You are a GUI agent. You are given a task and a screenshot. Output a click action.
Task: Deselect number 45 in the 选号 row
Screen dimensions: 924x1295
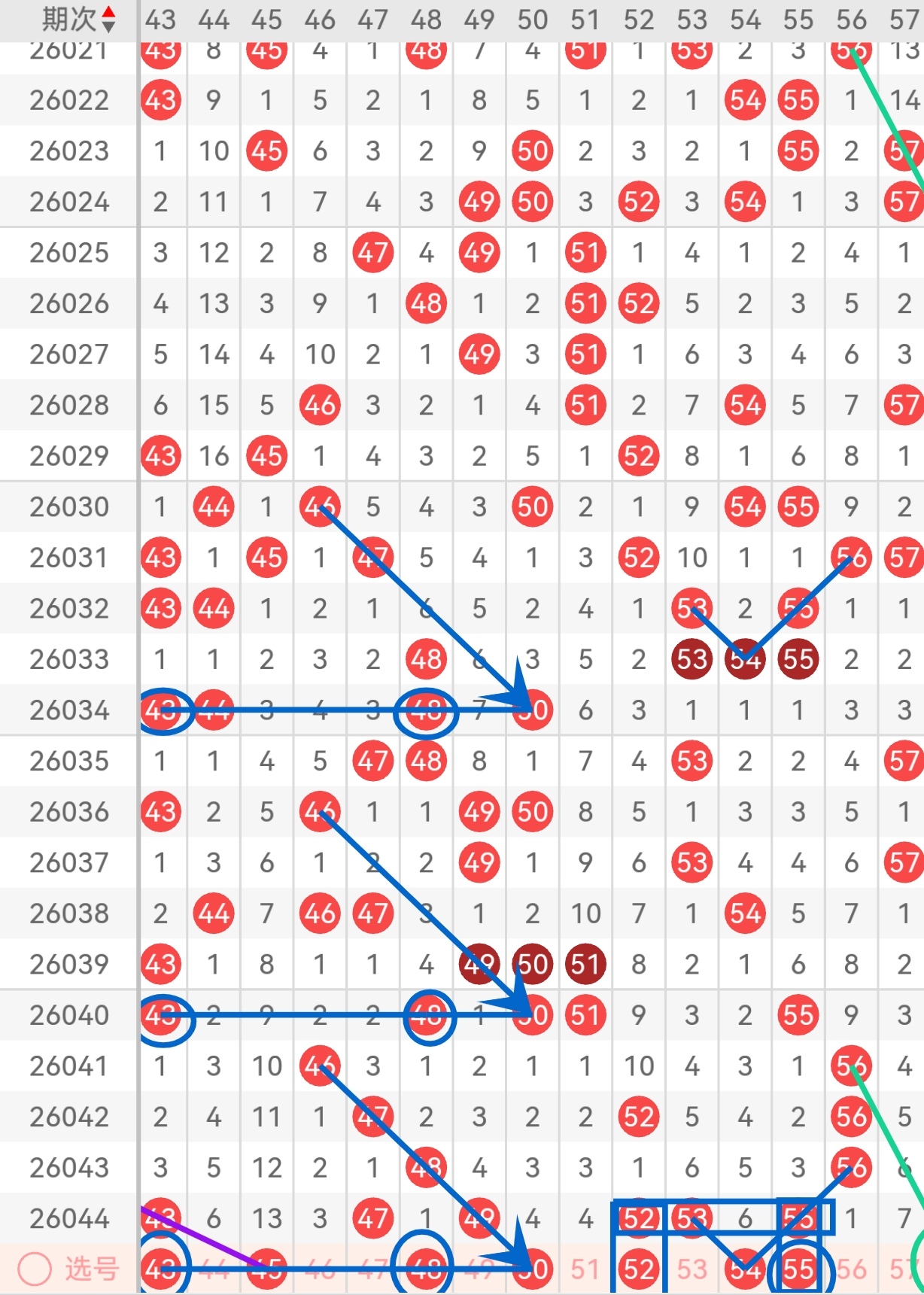tap(267, 1269)
